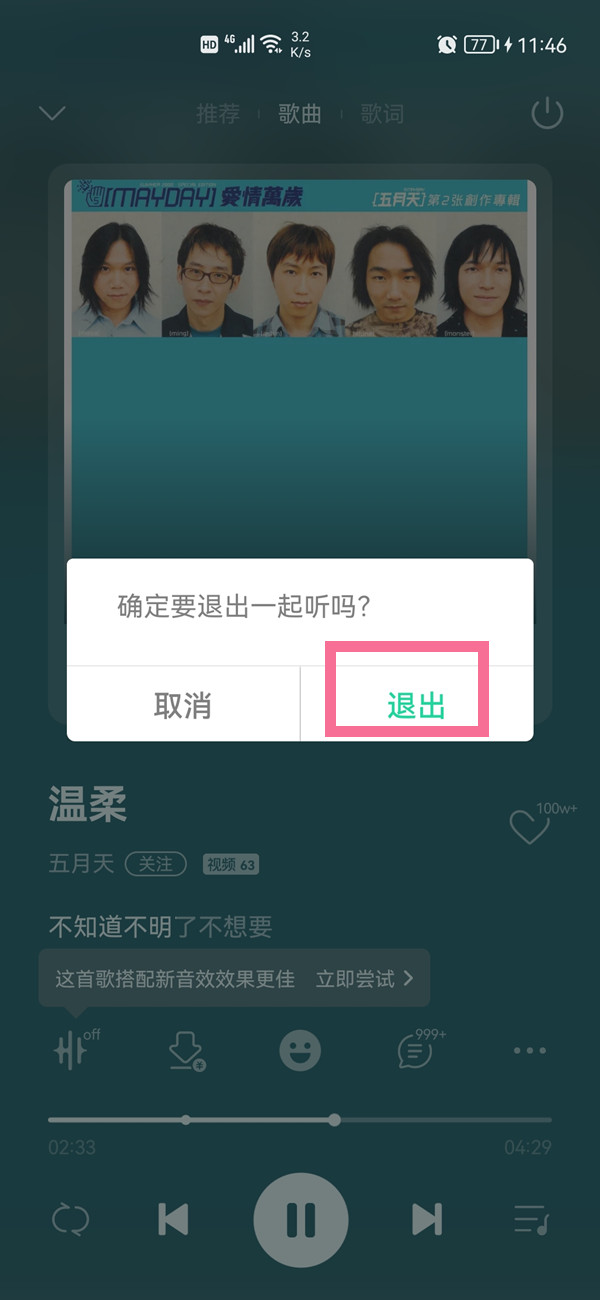
Task: Collapse the player with the down chevron
Action: 52,113
